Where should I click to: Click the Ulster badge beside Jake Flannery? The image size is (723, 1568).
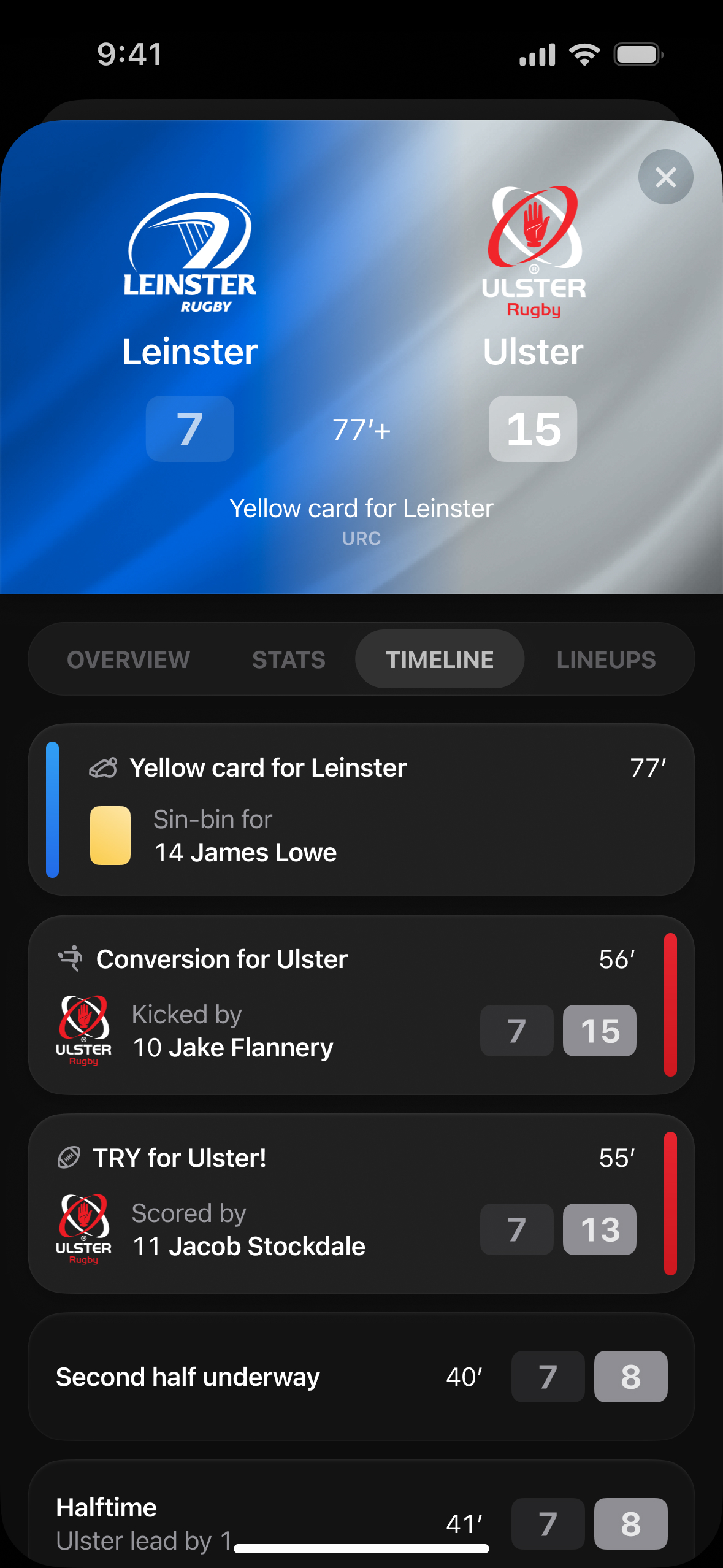[x=84, y=1030]
